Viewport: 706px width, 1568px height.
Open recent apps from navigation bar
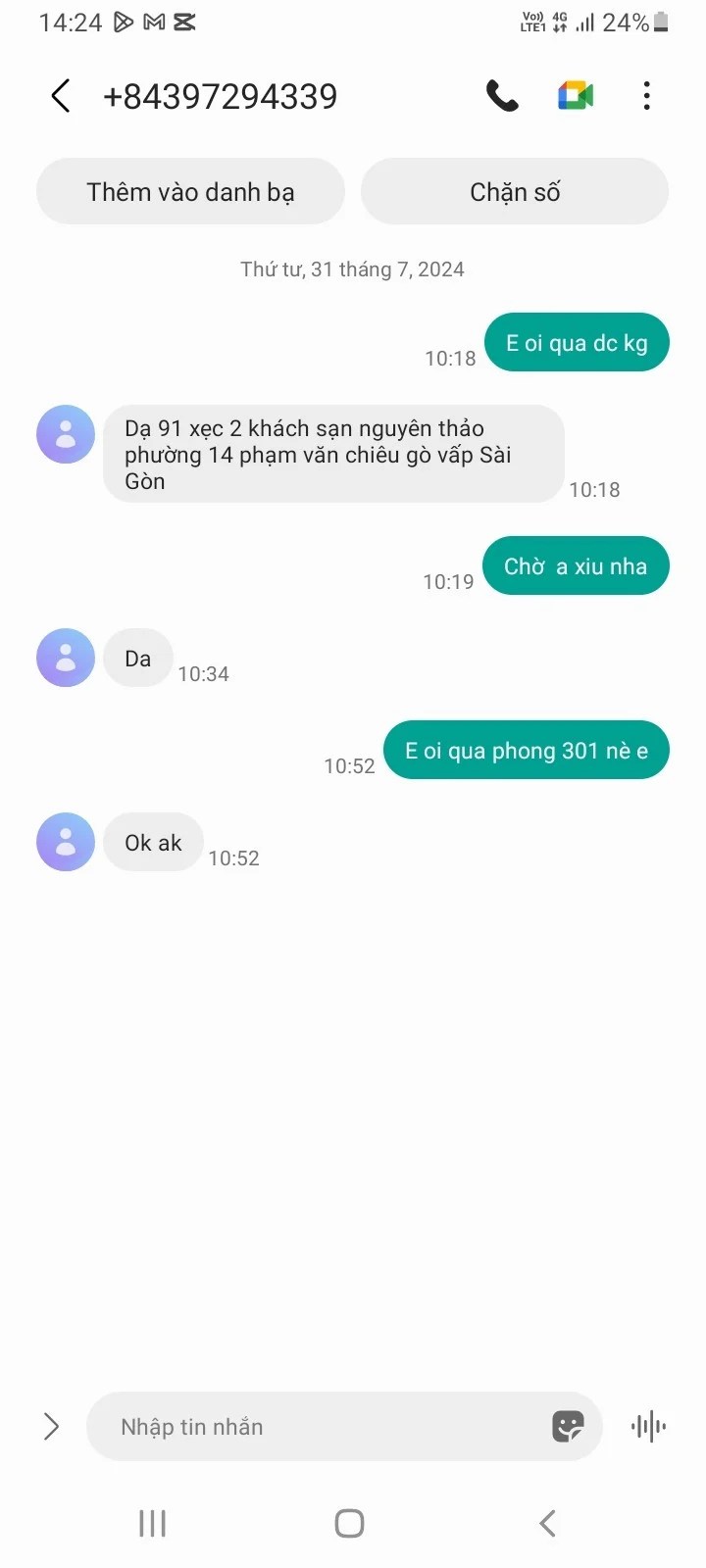click(153, 1523)
